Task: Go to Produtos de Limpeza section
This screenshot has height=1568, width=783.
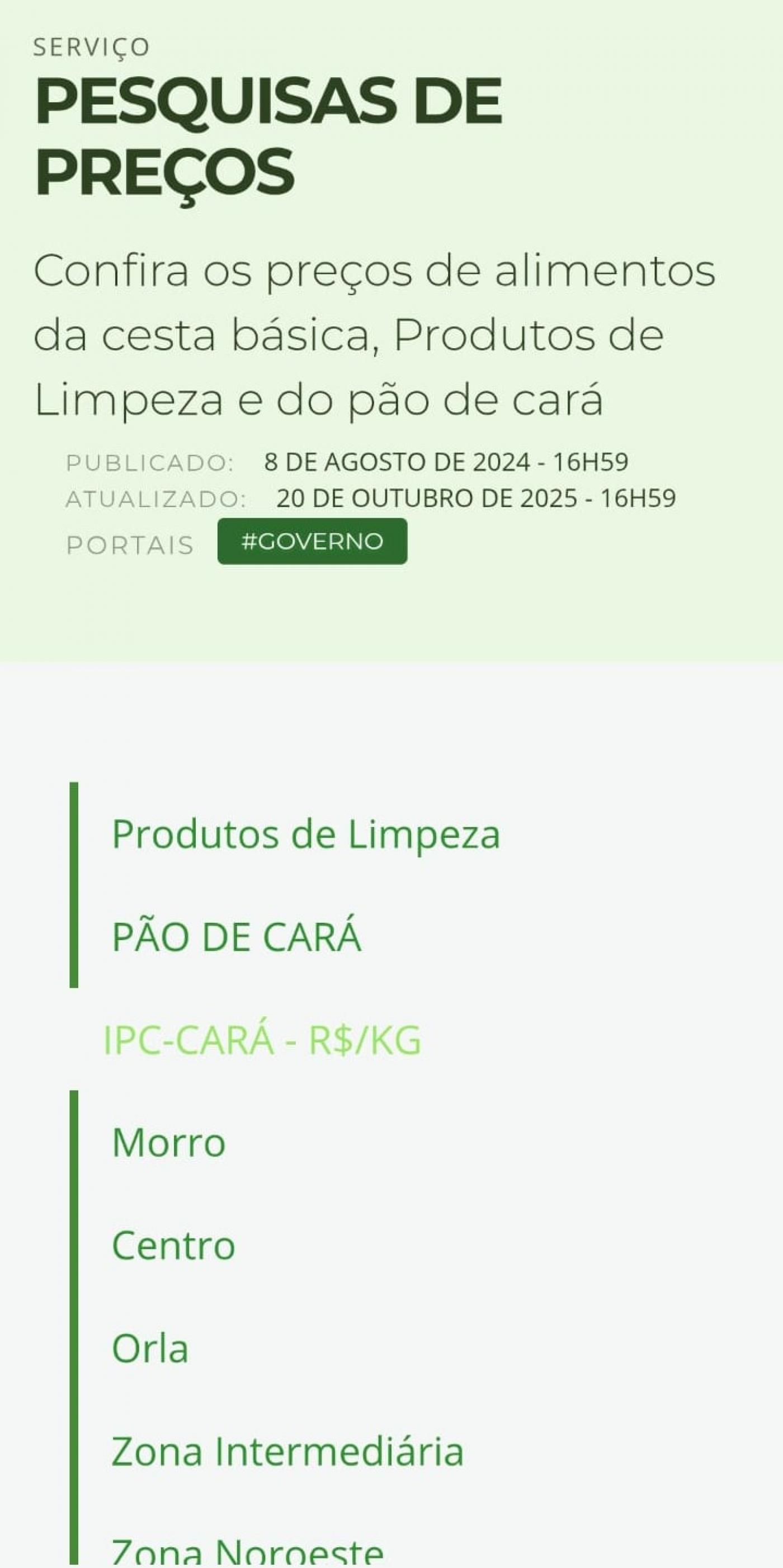Action: pos(305,834)
